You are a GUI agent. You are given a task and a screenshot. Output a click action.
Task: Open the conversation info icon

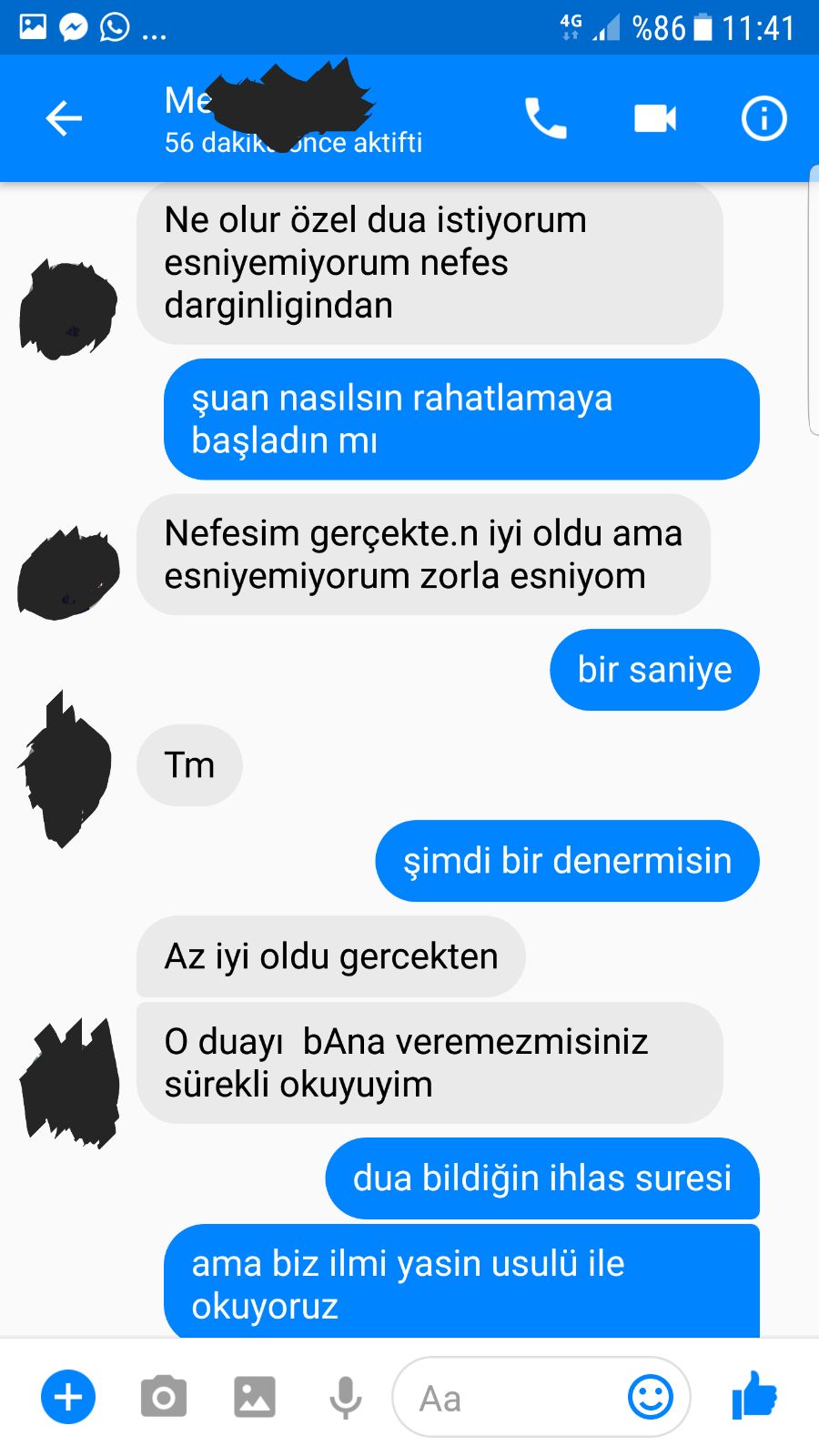pos(763,118)
